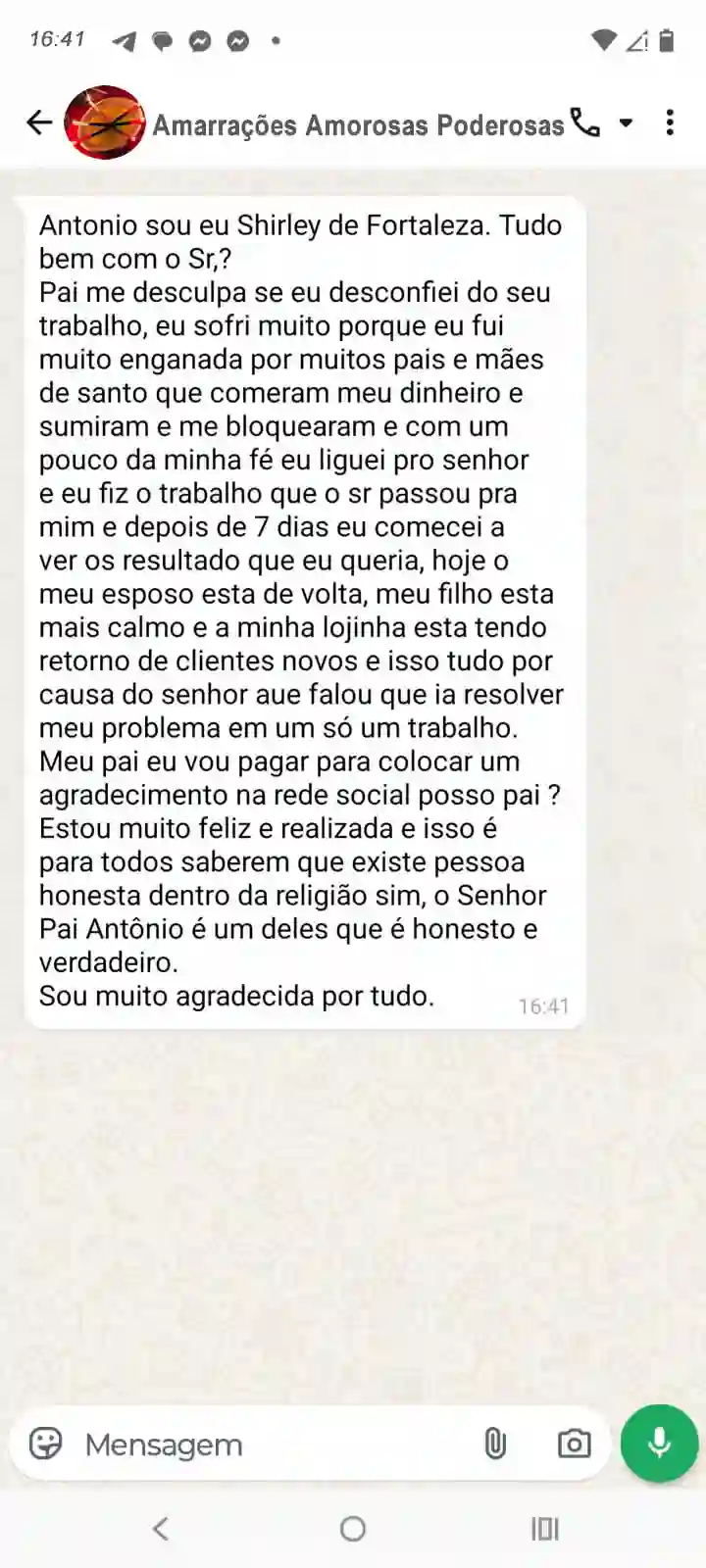Open the camera to send a photo

(x=574, y=1443)
